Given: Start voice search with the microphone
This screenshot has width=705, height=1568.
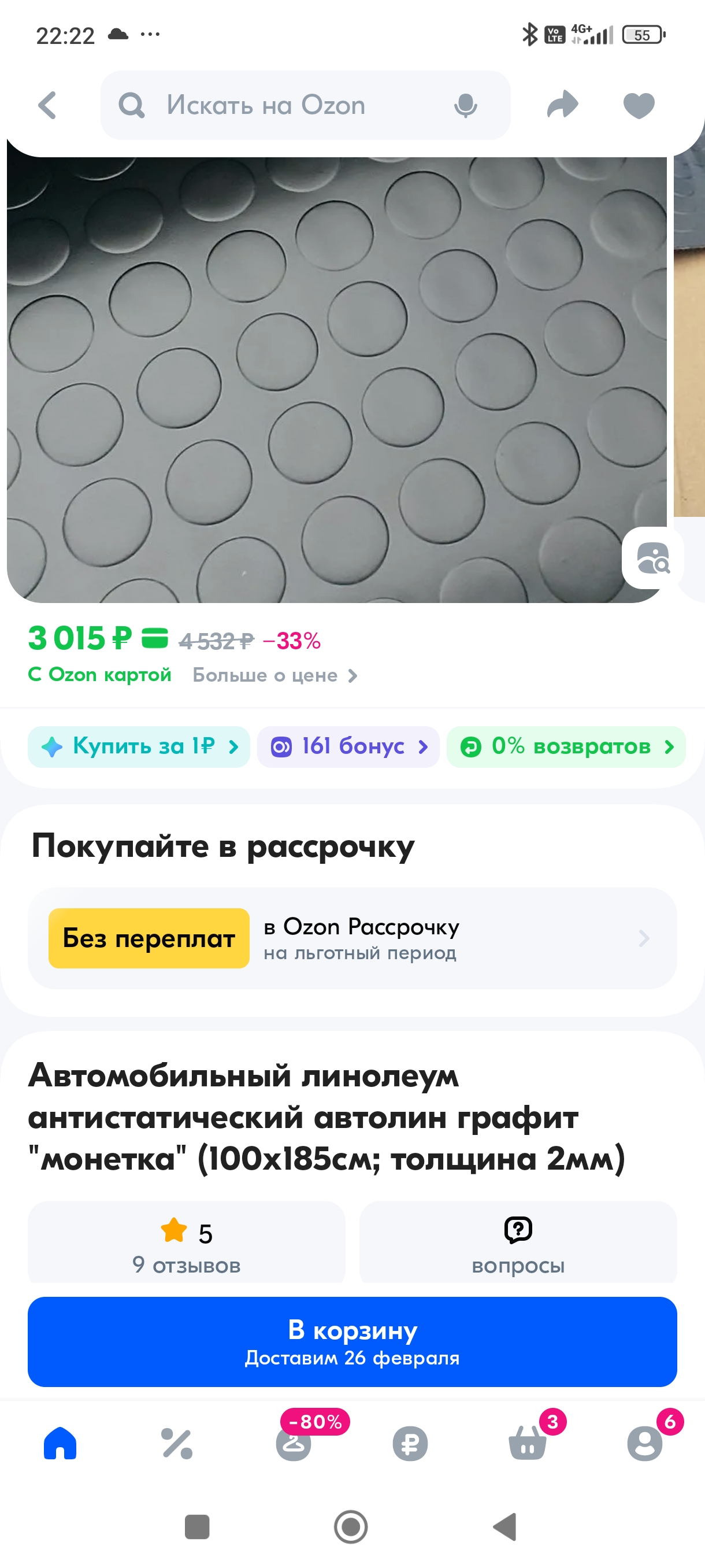Looking at the screenshot, I should pyautogui.click(x=465, y=105).
